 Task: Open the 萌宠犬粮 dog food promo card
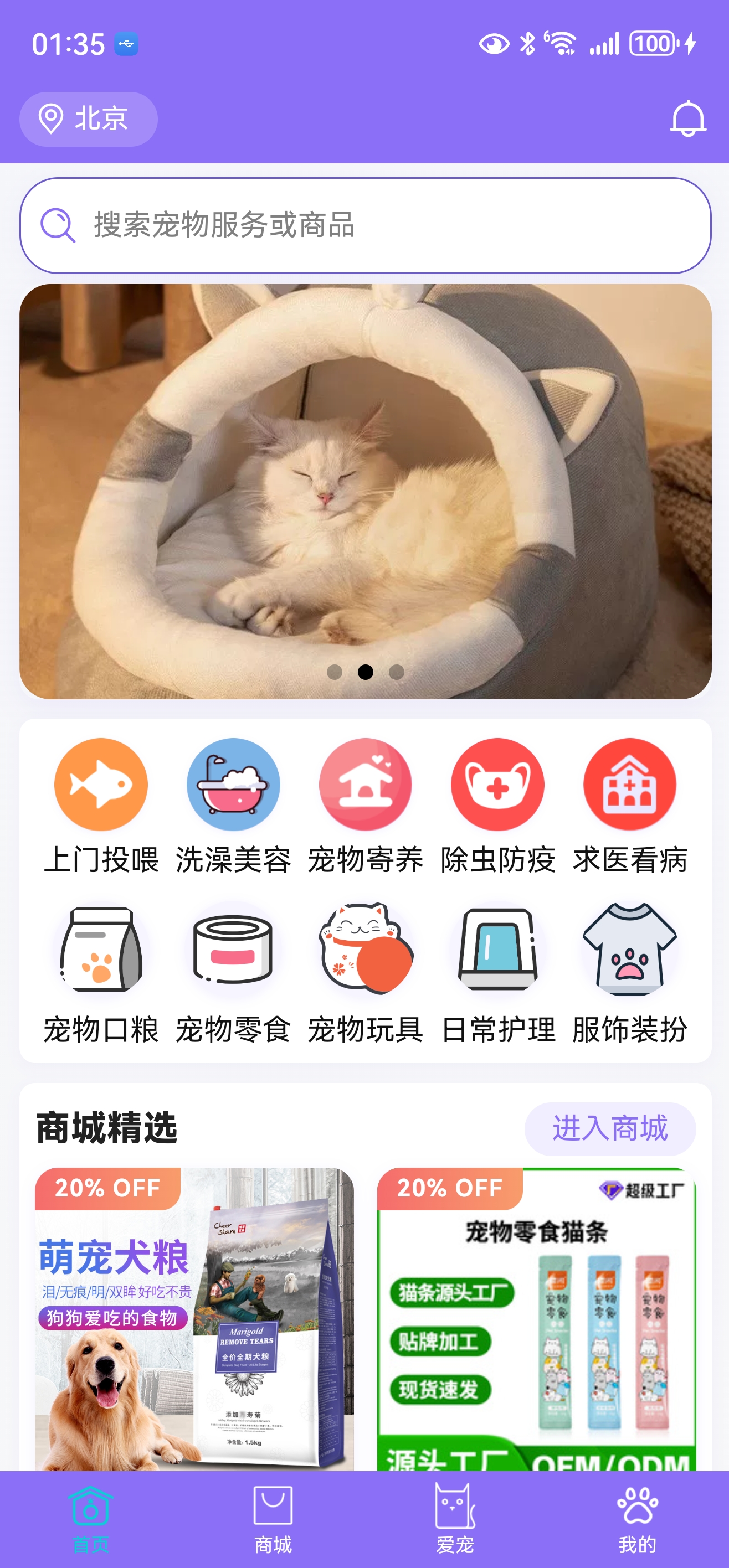tap(195, 1309)
